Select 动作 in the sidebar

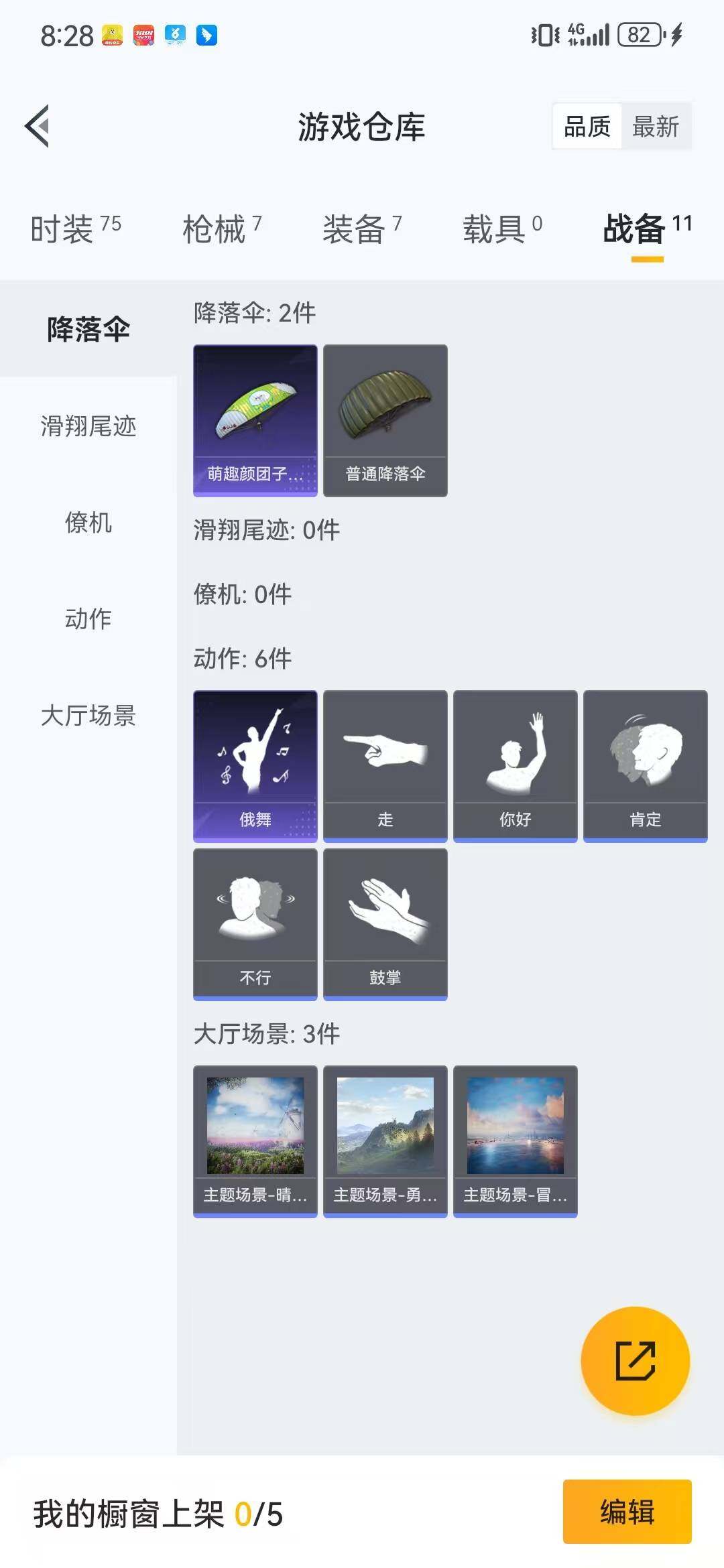click(x=88, y=621)
